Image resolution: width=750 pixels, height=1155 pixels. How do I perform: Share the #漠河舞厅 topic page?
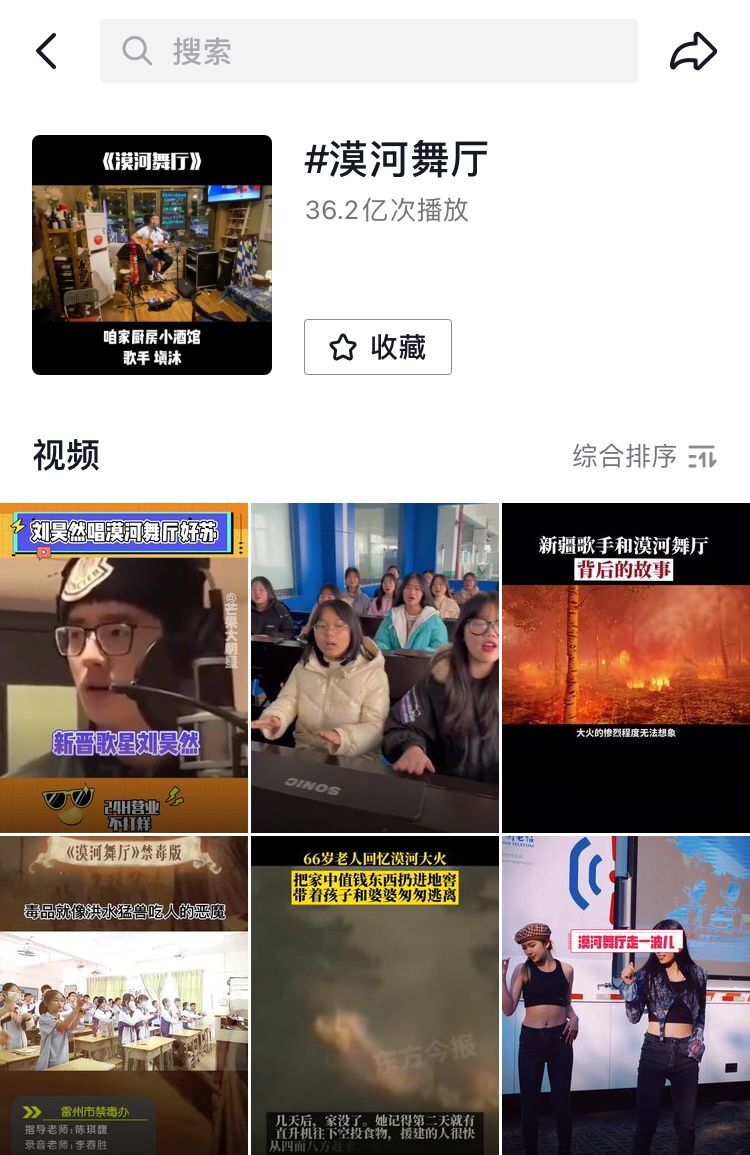coord(693,52)
